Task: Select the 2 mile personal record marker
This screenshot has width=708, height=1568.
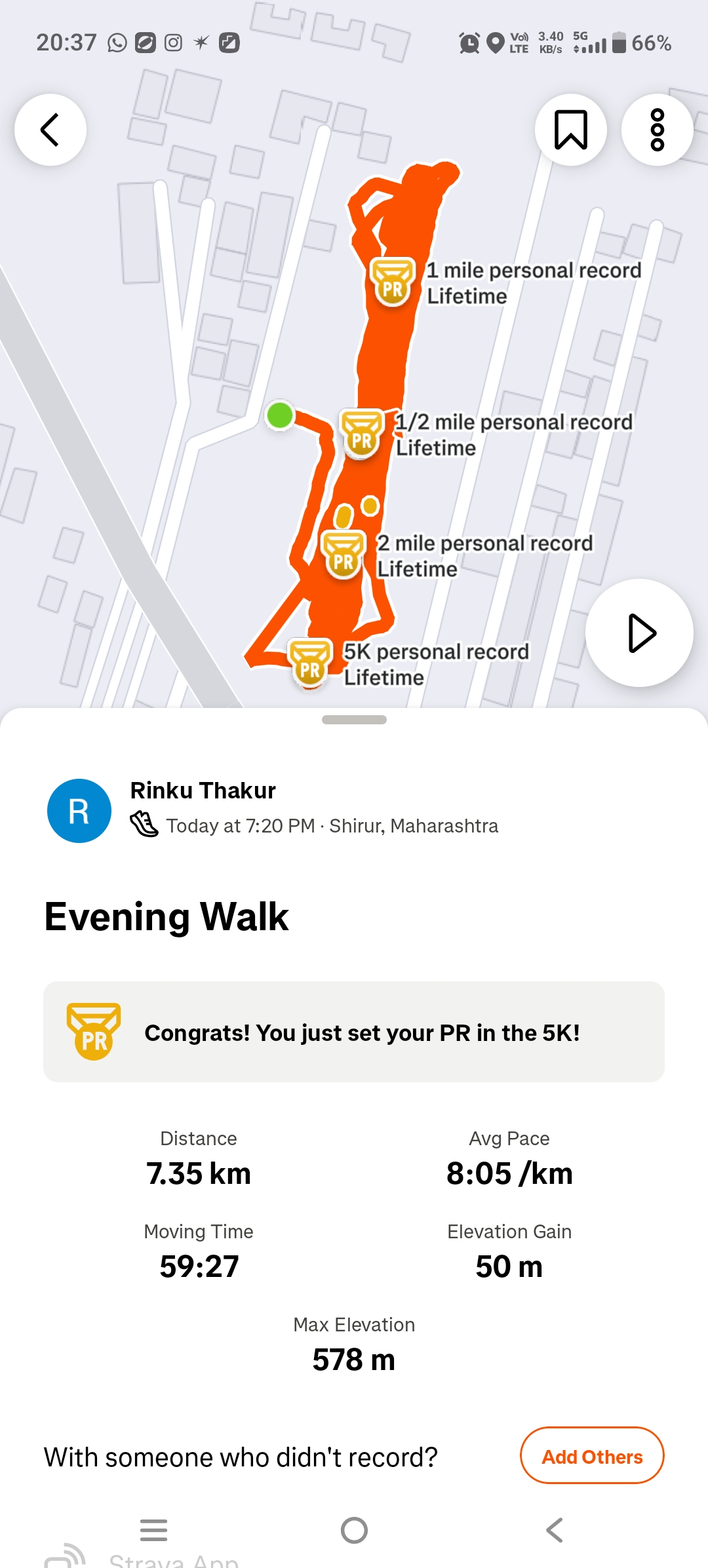Action: click(343, 555)
